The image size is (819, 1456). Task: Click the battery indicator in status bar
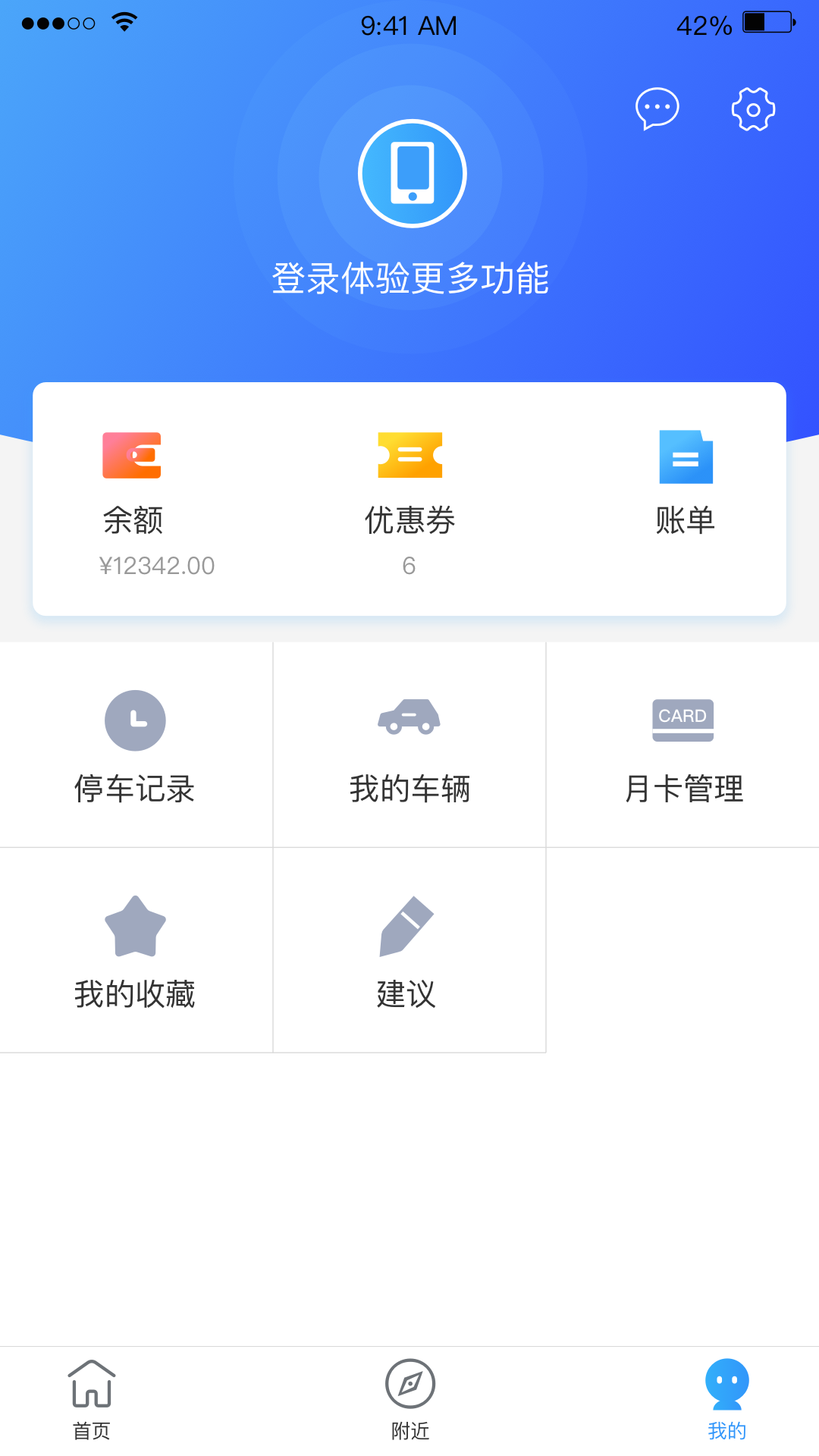(766, 23)
